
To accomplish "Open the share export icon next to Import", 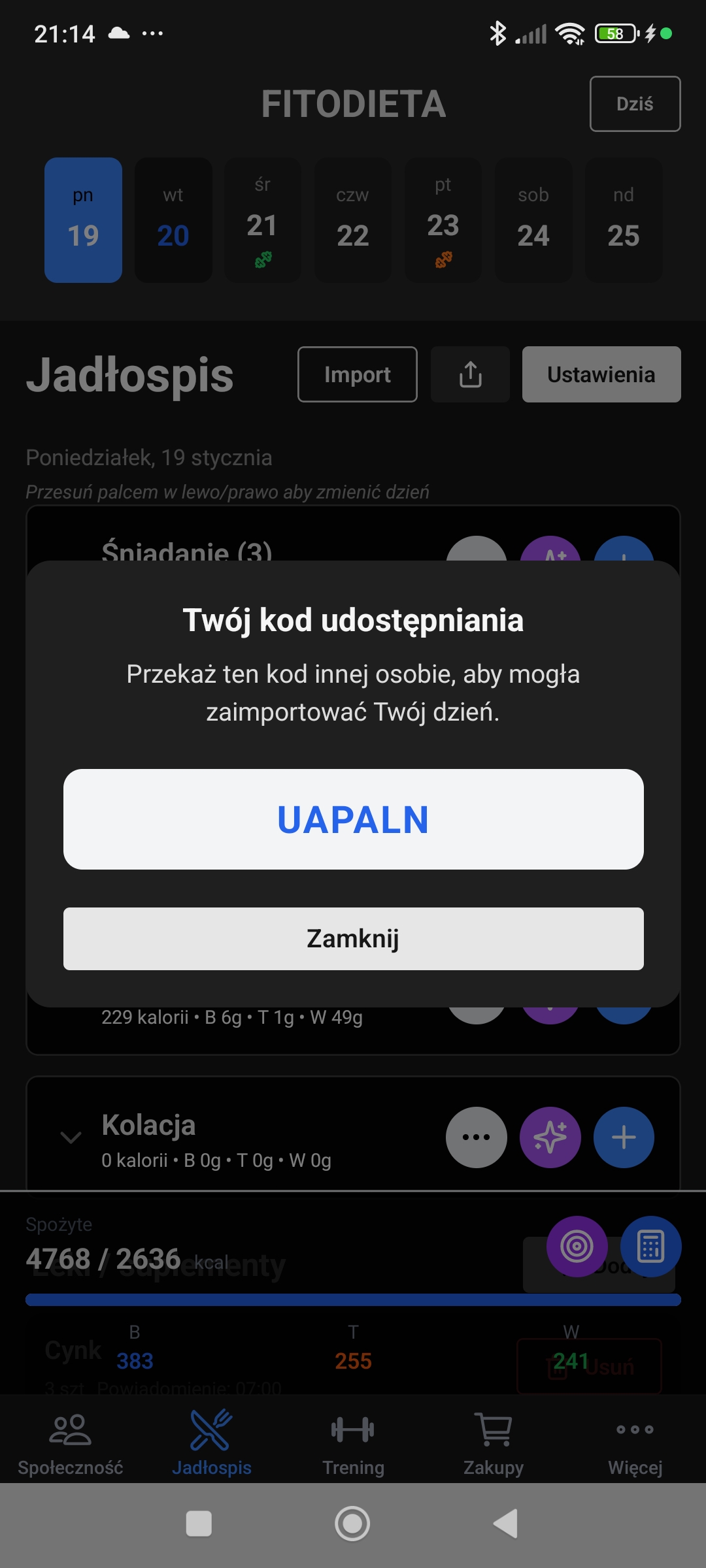I will pyautogui.click(x=470, y=374).
